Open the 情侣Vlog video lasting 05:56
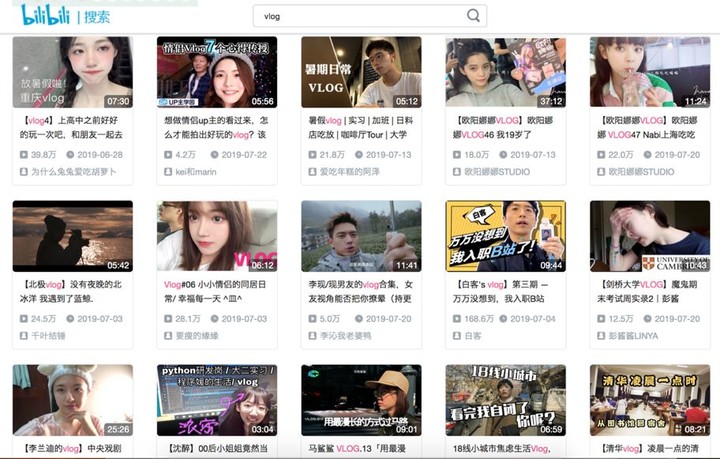720x459 pixels. click(x=216, y=73)
